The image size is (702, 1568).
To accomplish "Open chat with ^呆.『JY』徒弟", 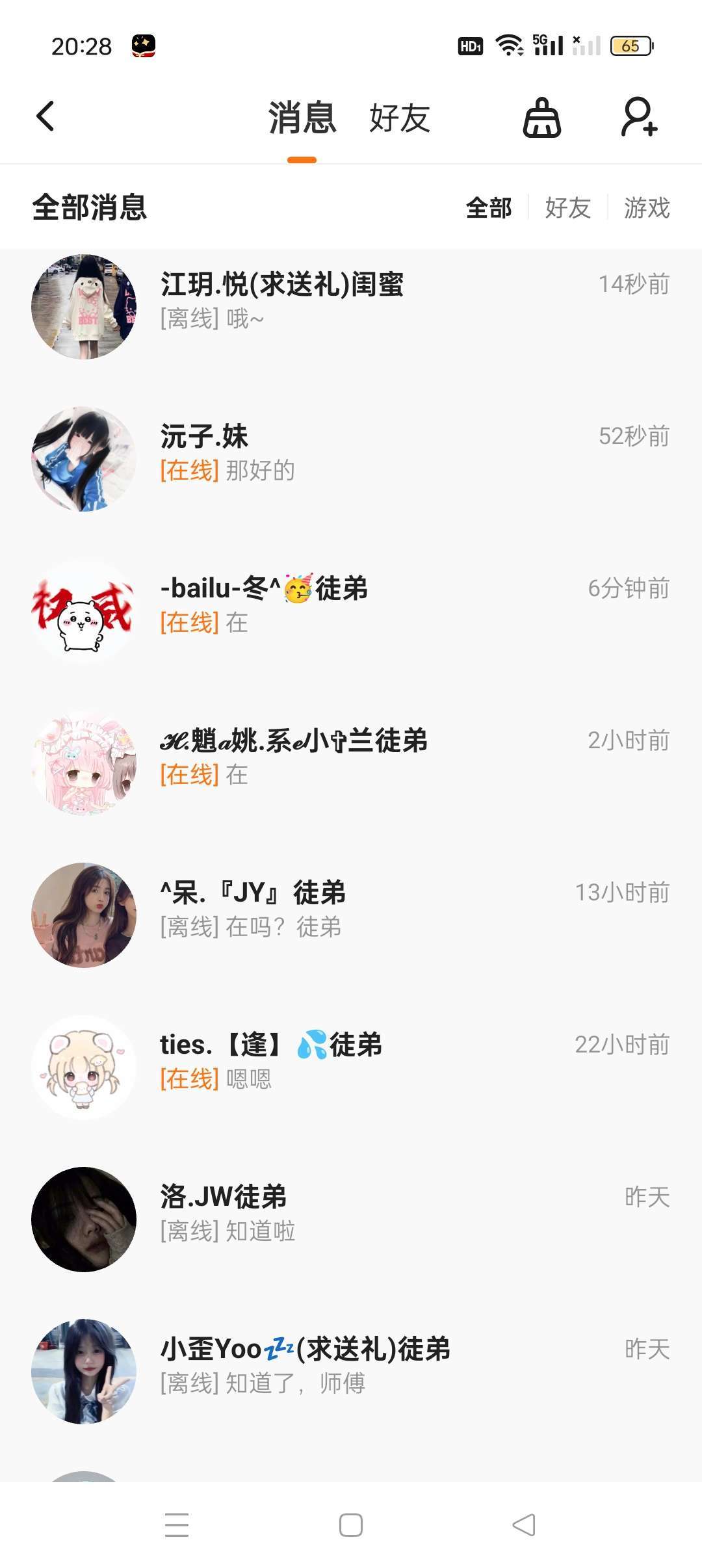I will [351, 914].
